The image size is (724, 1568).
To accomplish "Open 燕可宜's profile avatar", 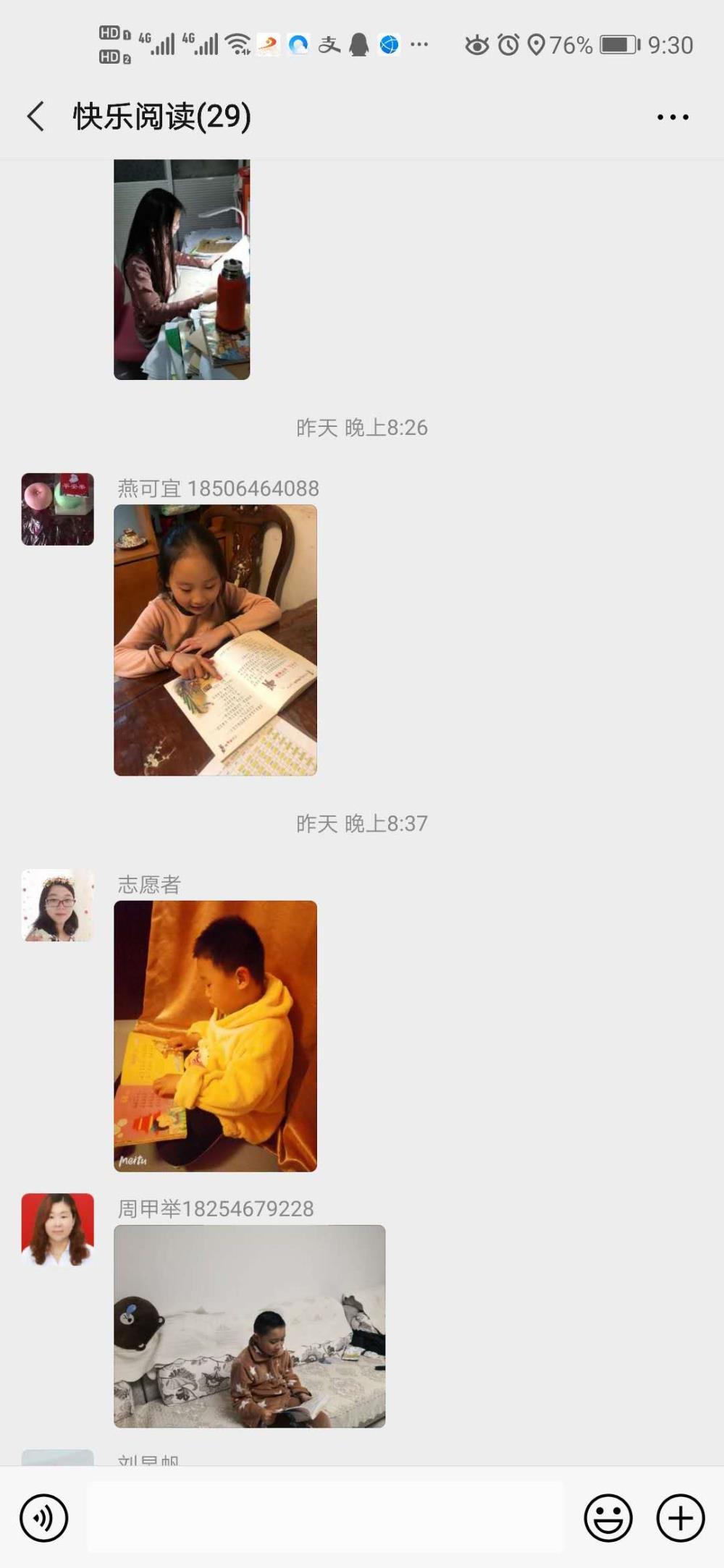I will 58,509.
